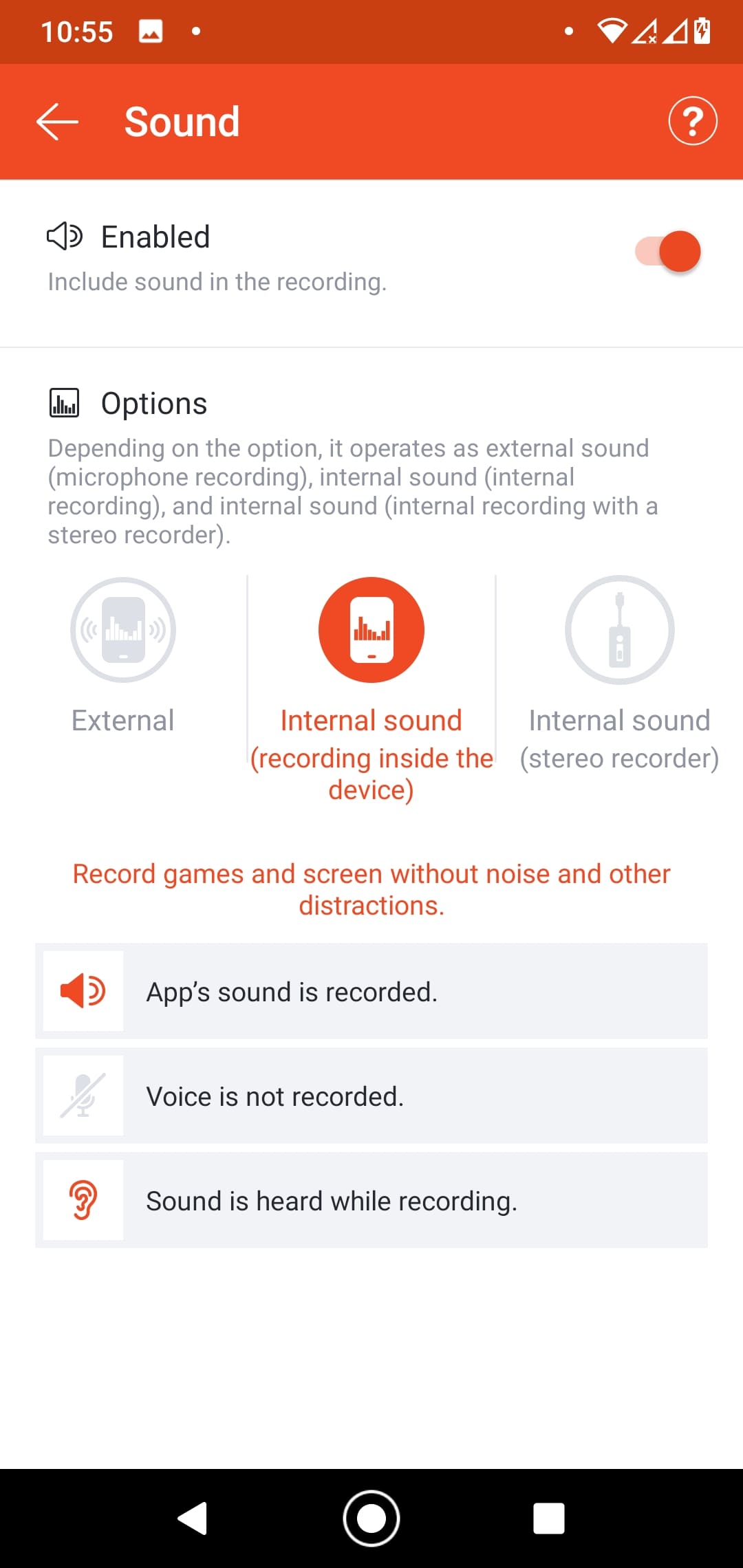Click the red distraction-free recording description text
Viewport: 743px width, 1568px height.
coord(371,889)
